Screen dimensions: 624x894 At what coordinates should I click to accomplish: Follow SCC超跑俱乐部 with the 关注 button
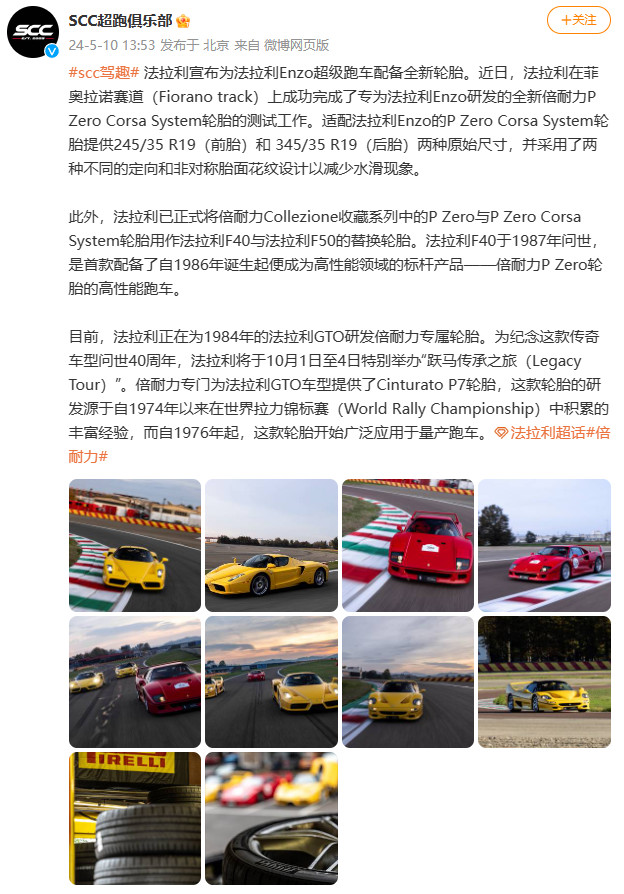[577, 19]
